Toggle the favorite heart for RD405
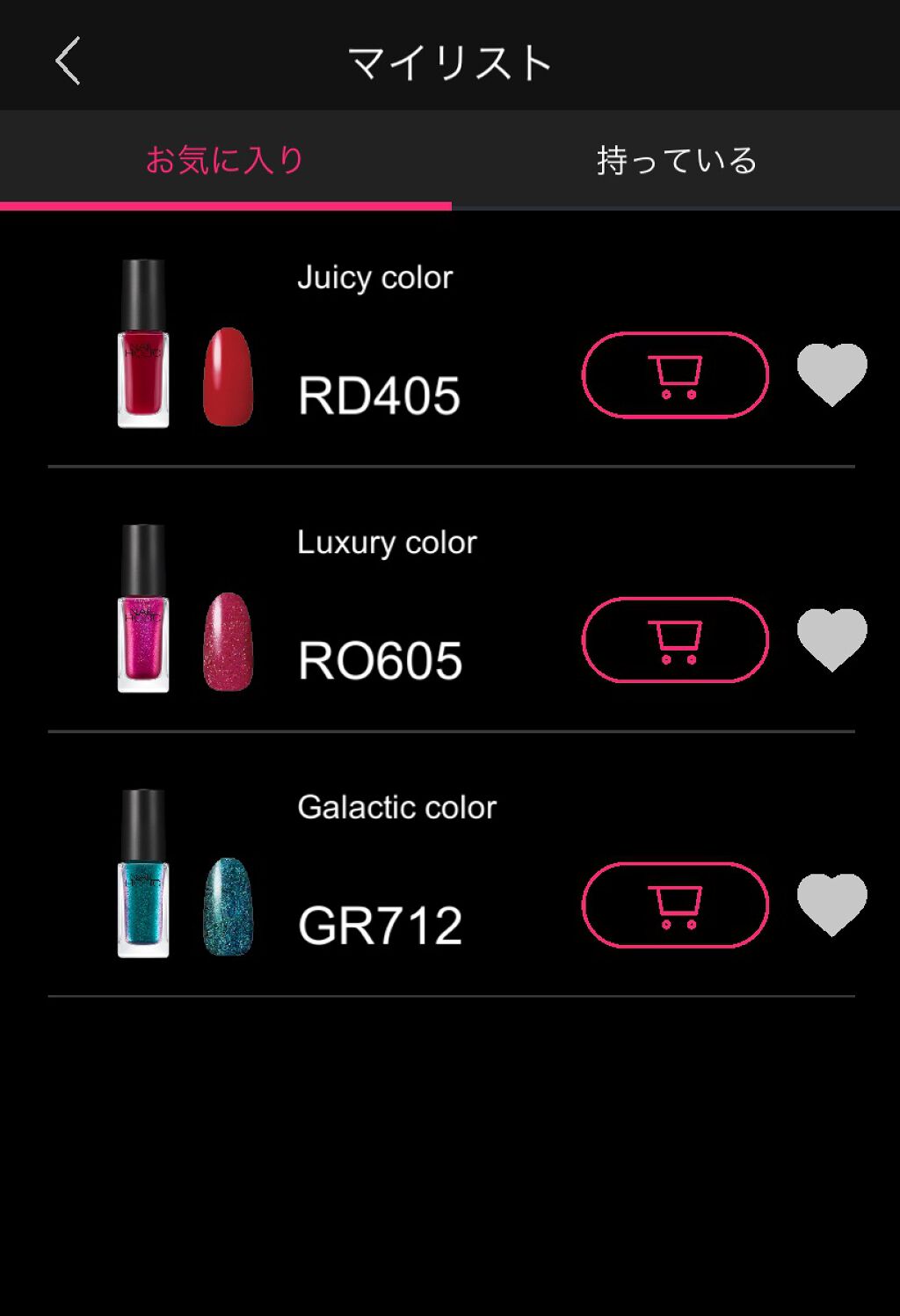Screen dimensions: 900x1316 831,374
